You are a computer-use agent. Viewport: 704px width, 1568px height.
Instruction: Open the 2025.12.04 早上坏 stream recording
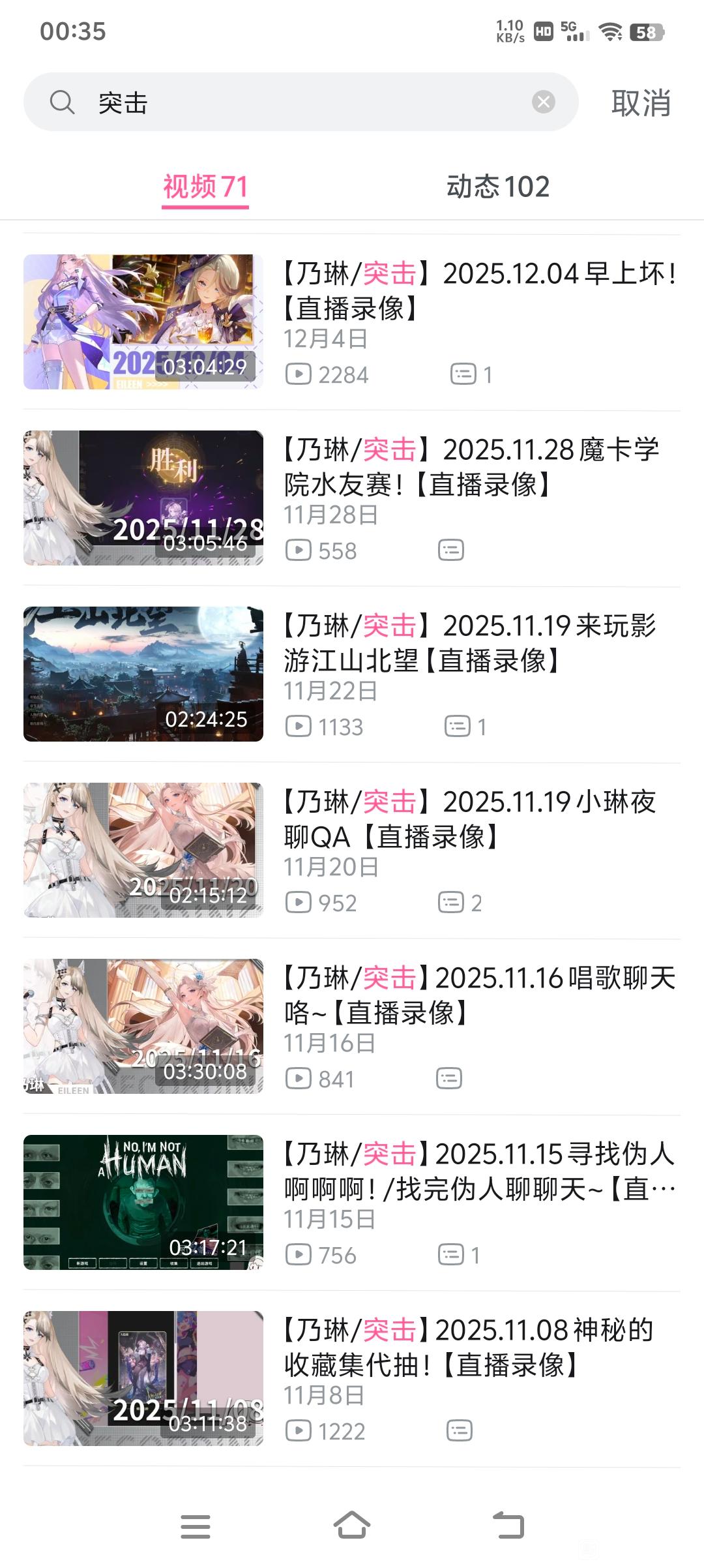(479, 290)
